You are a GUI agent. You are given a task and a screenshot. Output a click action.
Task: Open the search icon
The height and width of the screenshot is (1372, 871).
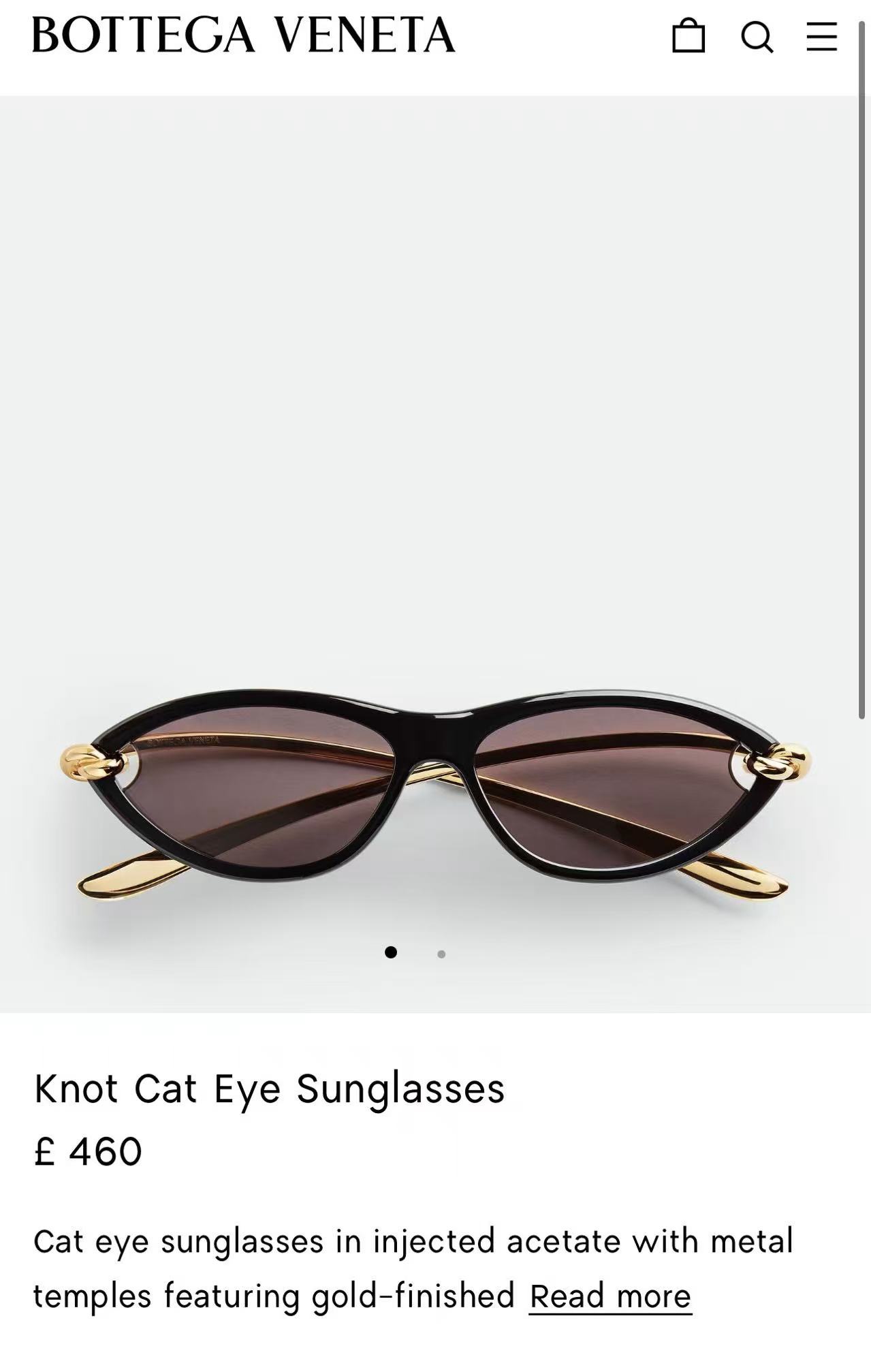[x=757, y=36]
